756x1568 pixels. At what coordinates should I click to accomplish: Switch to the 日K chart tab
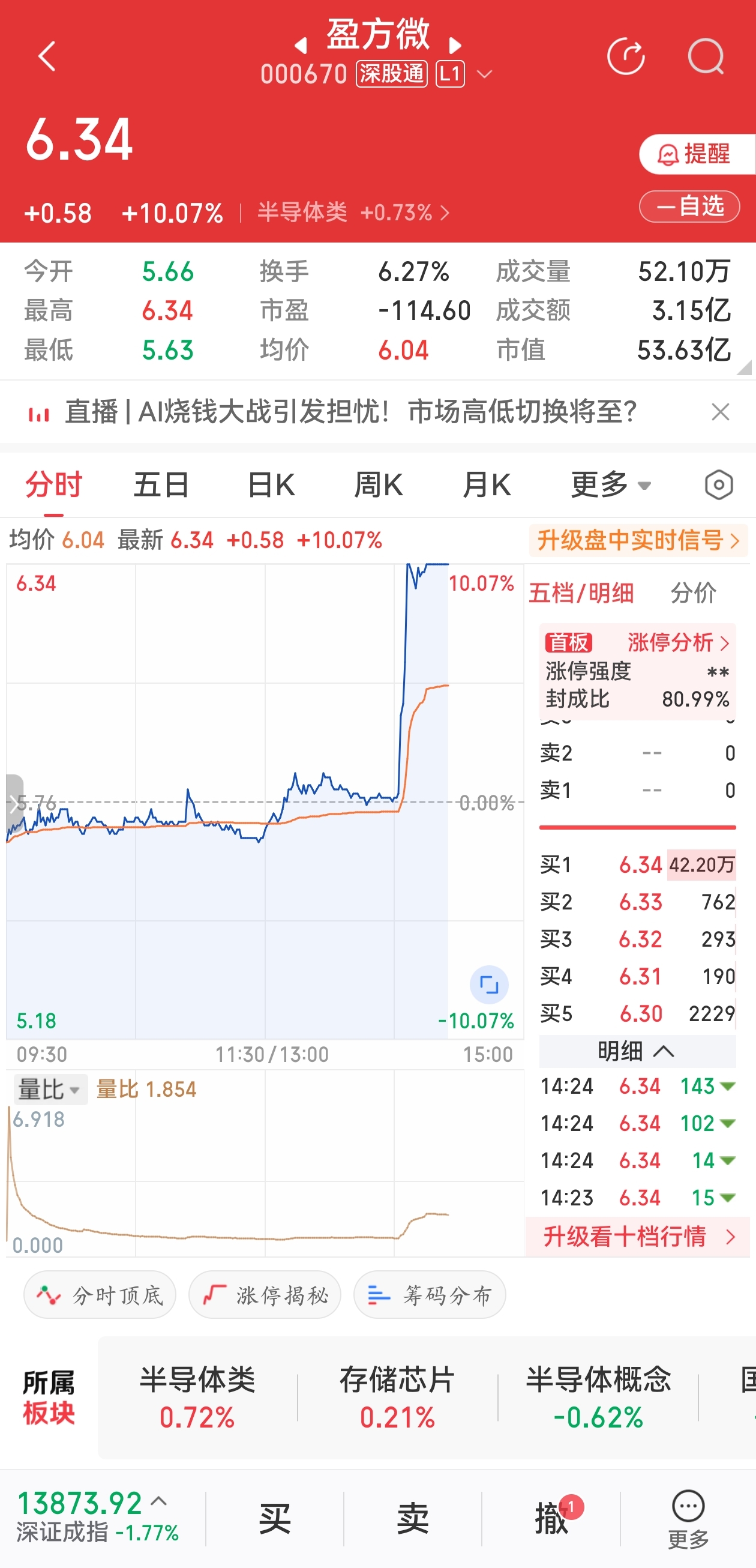pyautogui.click(x=271, y=485)
